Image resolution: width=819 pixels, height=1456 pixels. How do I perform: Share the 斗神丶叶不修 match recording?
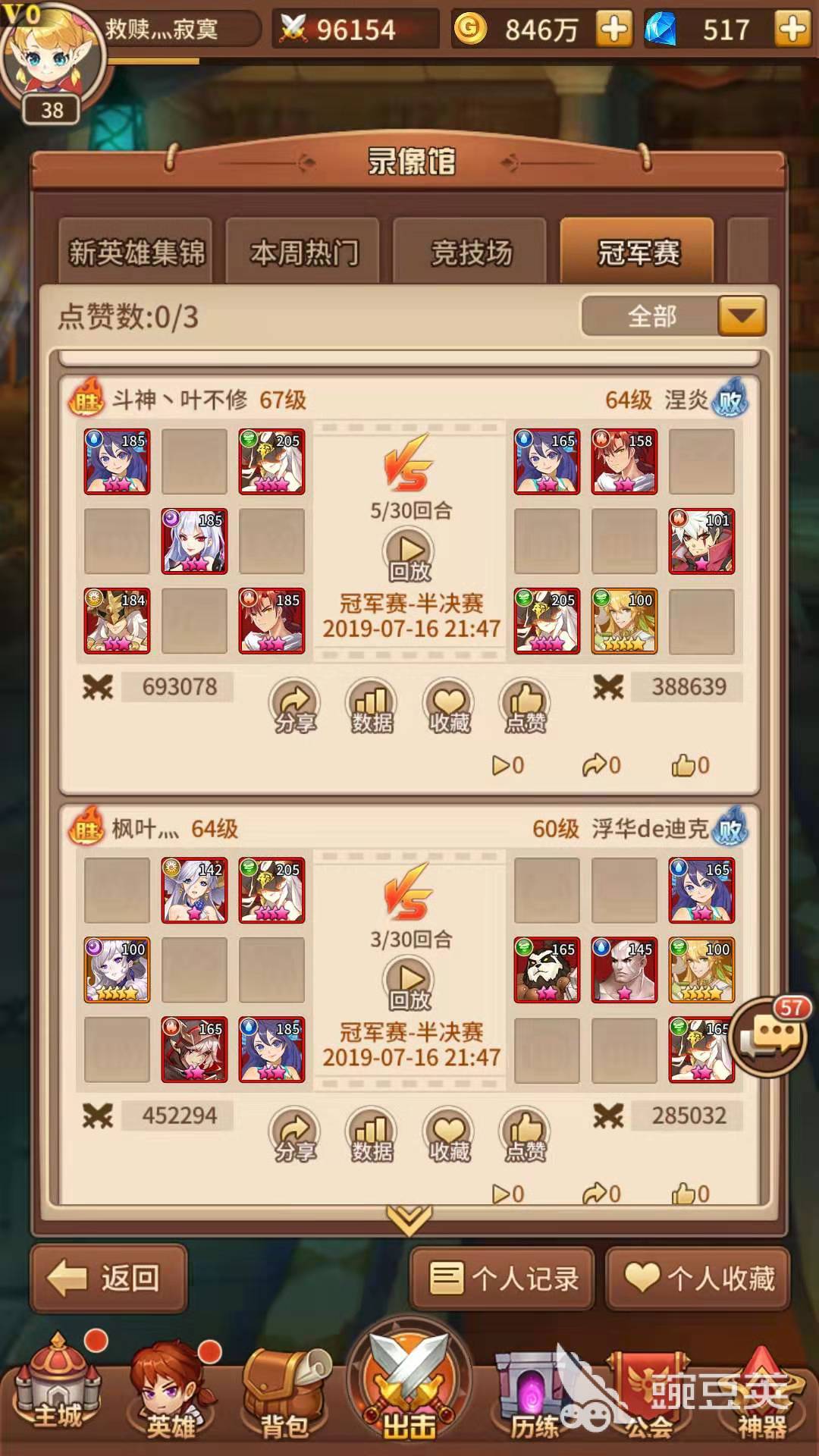click(x=295, y=706)
